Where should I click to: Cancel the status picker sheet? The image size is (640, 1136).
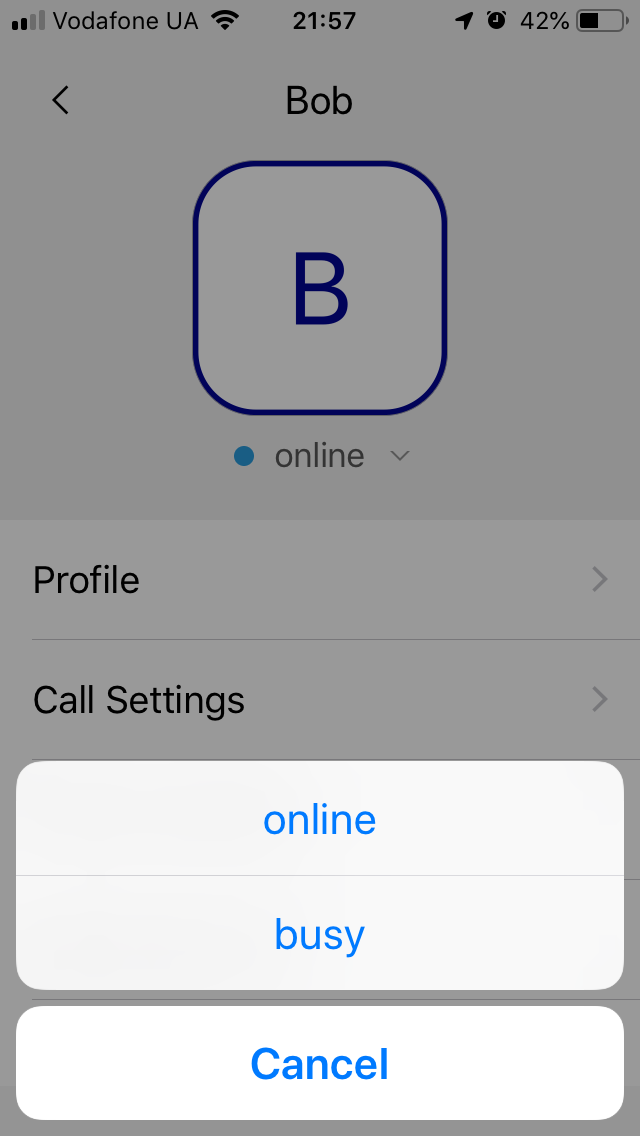(x=320, y=1063)
